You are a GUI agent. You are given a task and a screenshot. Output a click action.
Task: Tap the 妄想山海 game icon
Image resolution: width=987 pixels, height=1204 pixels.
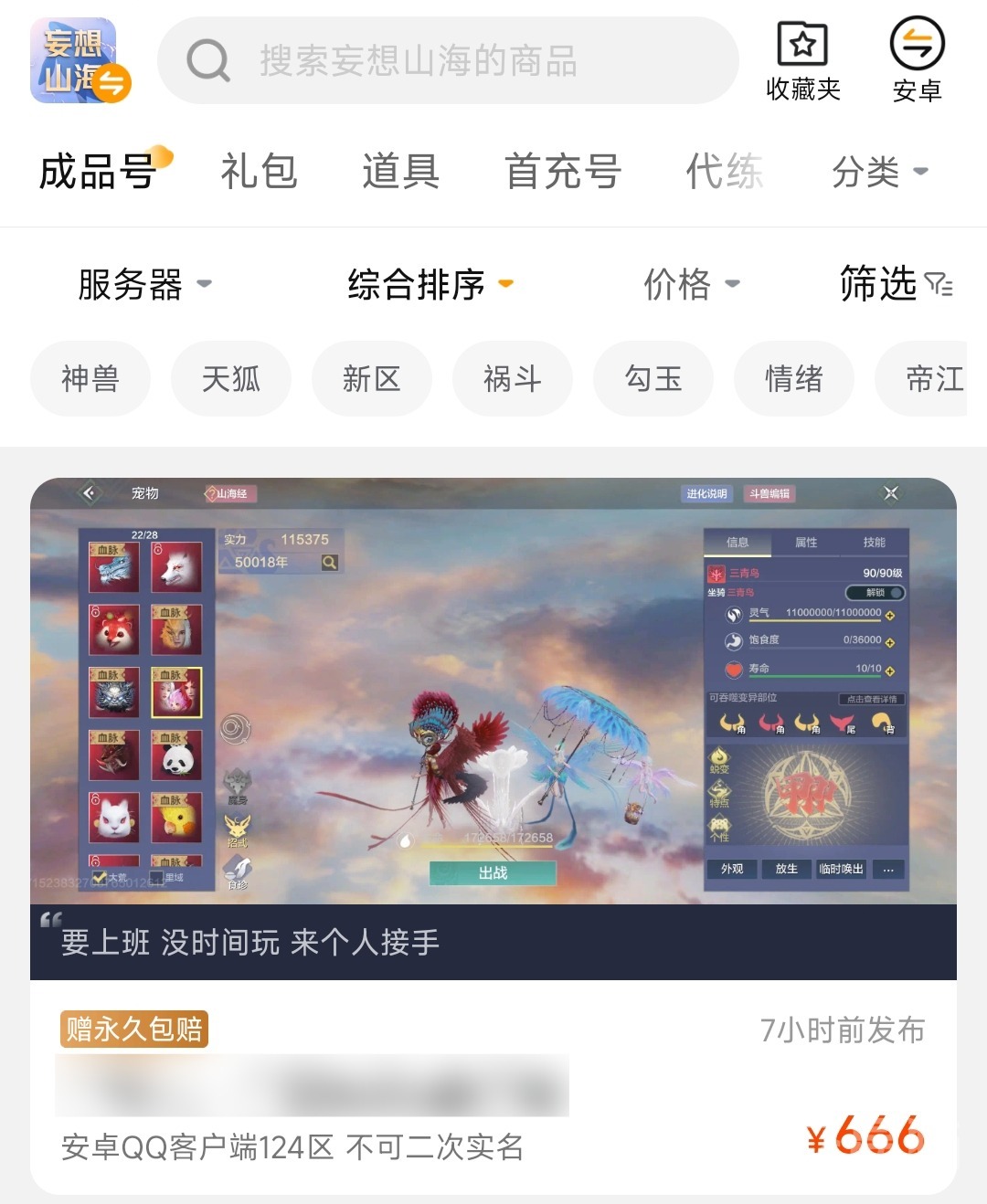(x=79, y=60)
